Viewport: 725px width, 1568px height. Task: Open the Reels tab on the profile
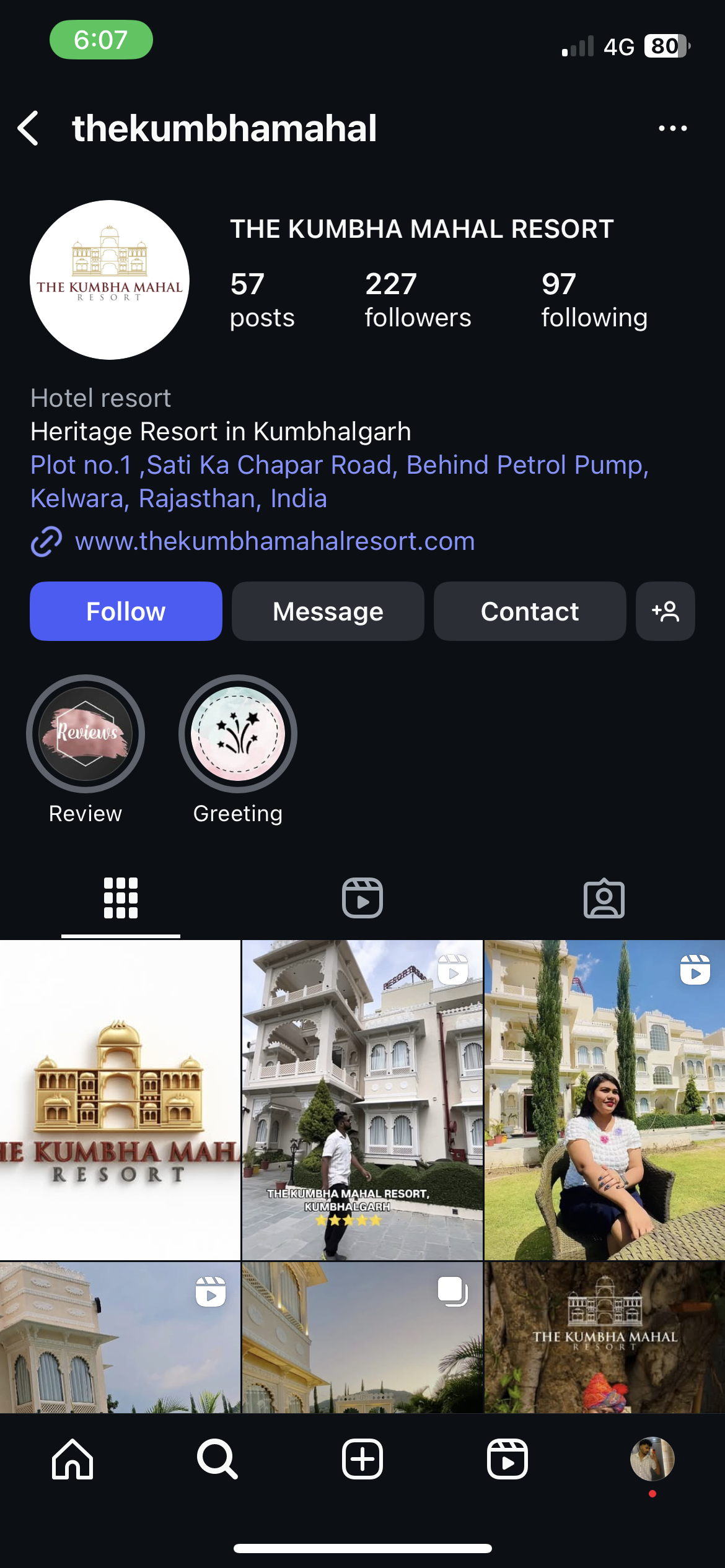tap(362, 898)
